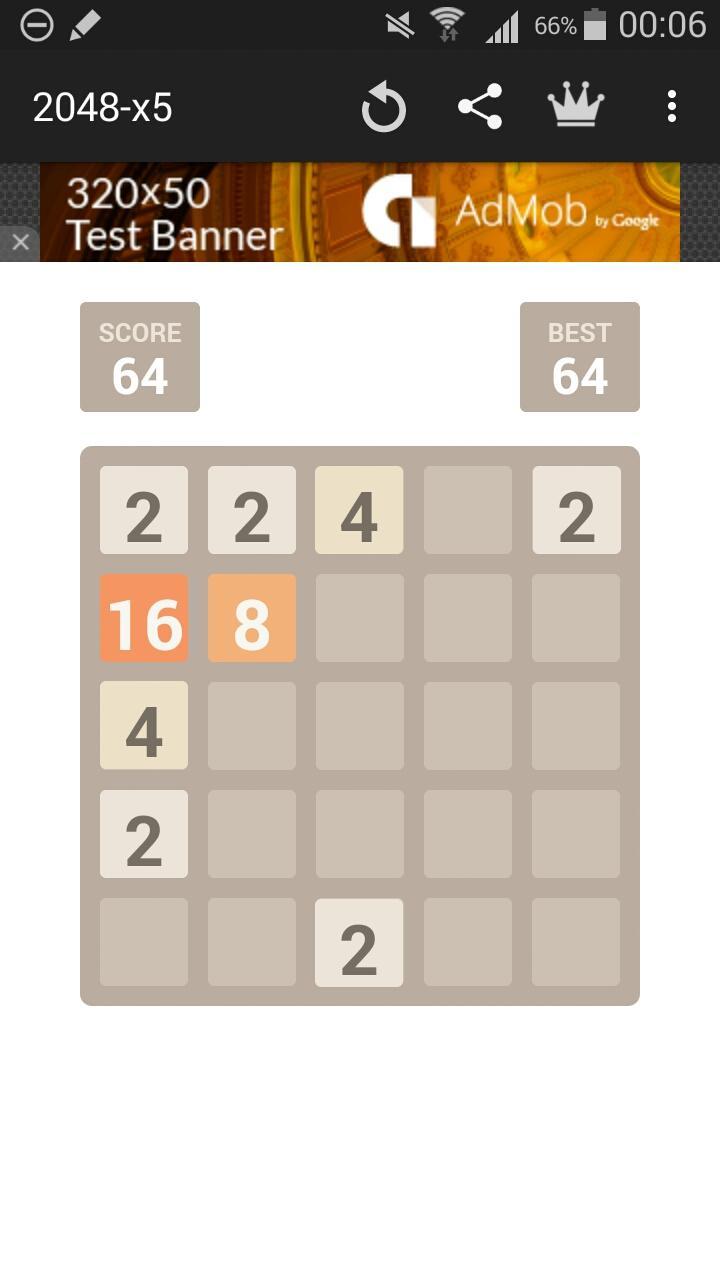
Task: Open the overflow menu
Action: 672,106
